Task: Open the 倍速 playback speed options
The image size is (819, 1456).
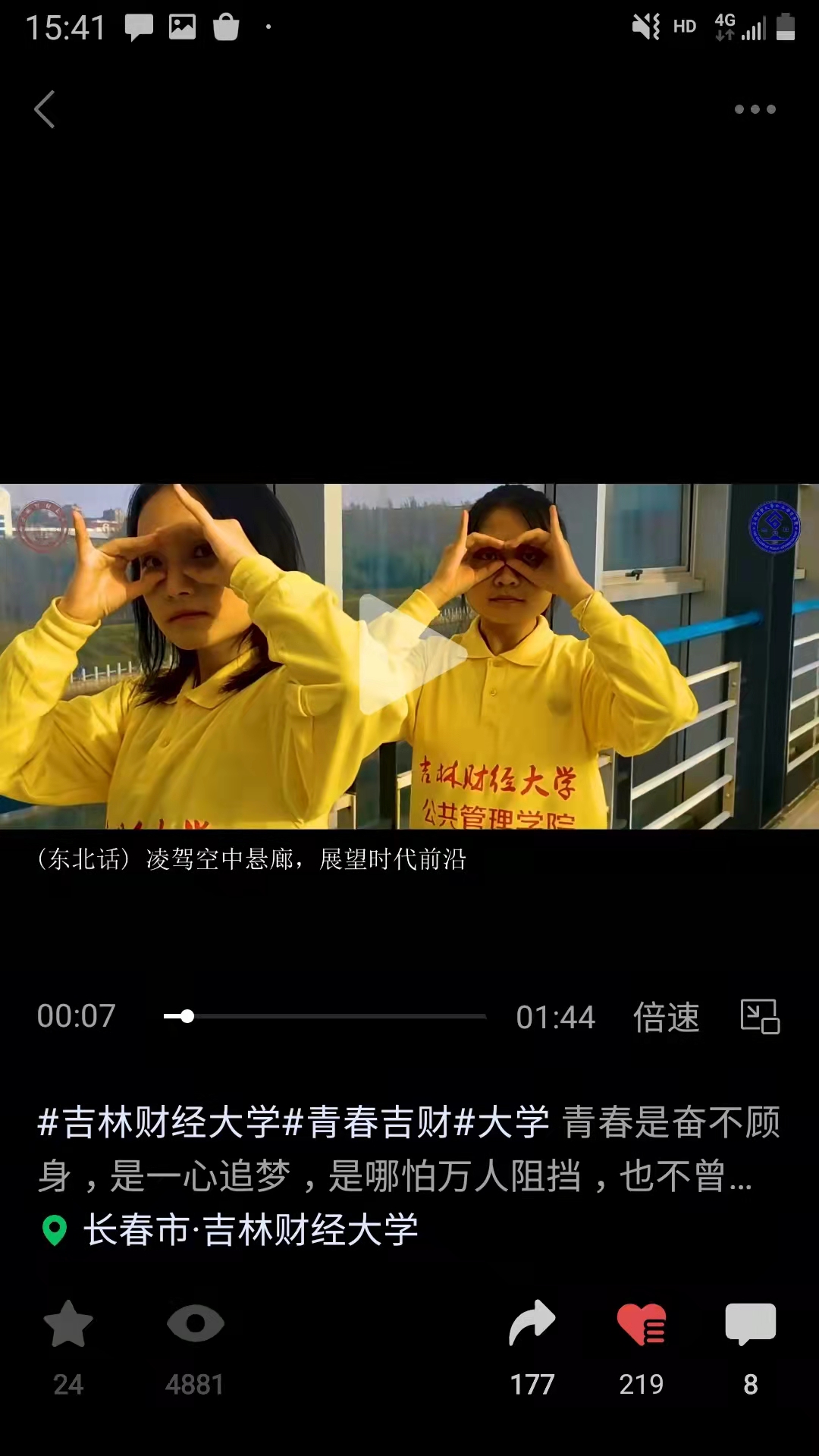Action: point(666,1017)
